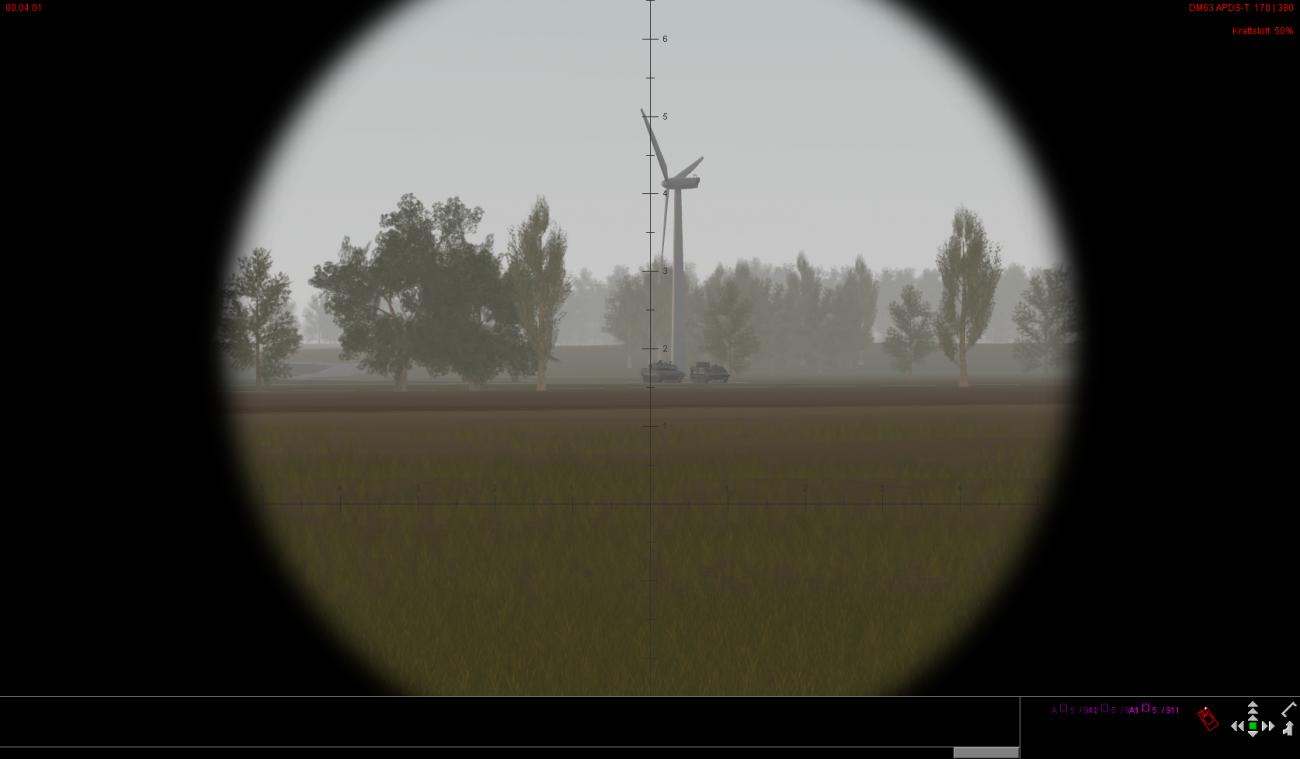
Task: Select the top forward speed arrow
Action: point(1253,704)
